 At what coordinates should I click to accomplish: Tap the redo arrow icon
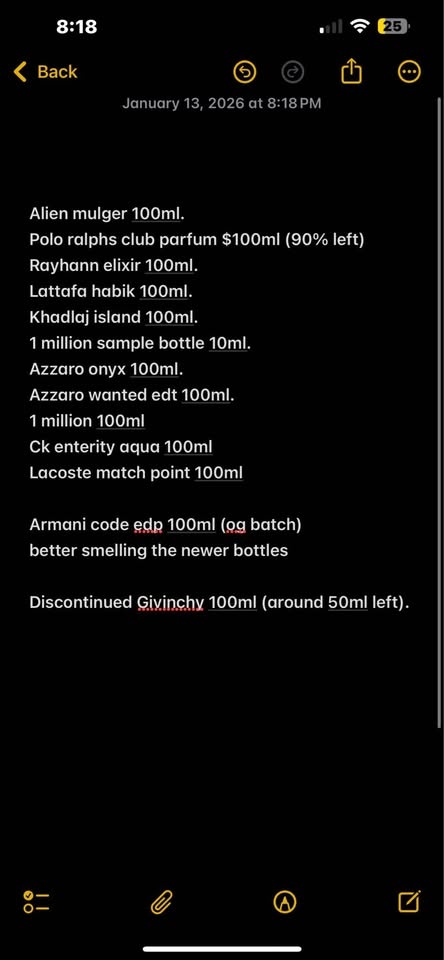292,72
